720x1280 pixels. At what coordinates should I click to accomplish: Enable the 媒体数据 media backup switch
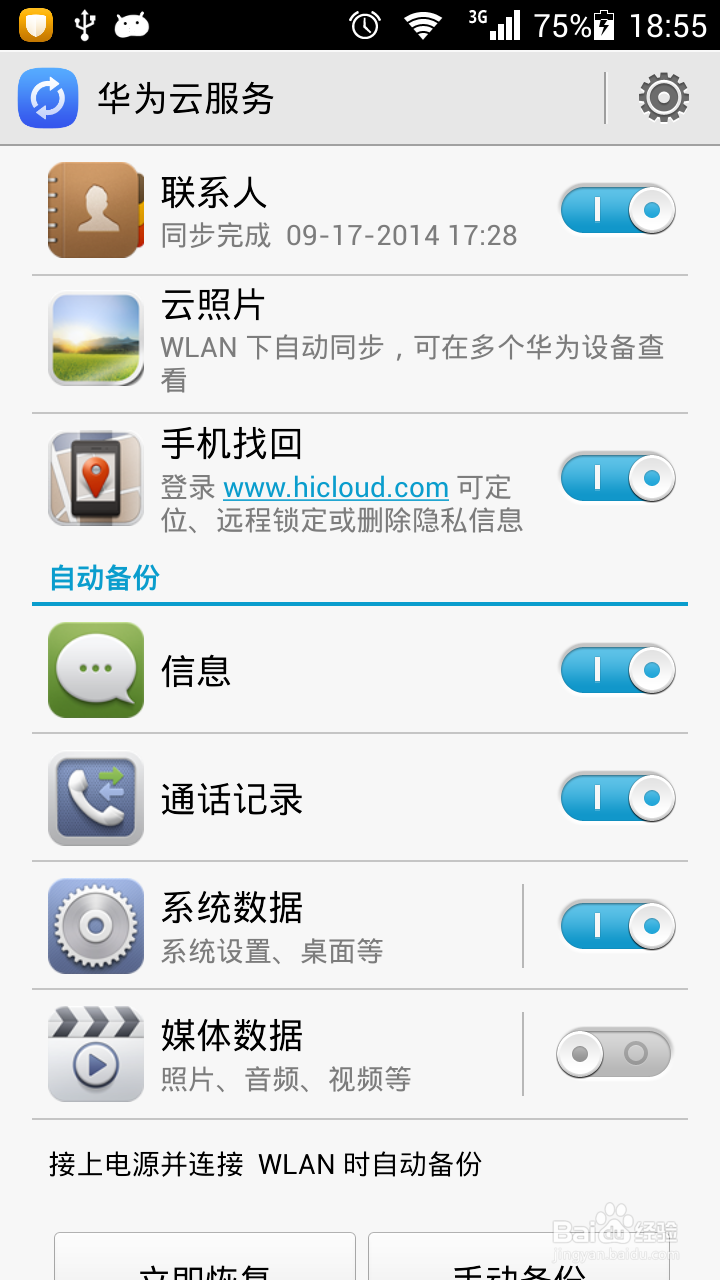coord(614,1053)
